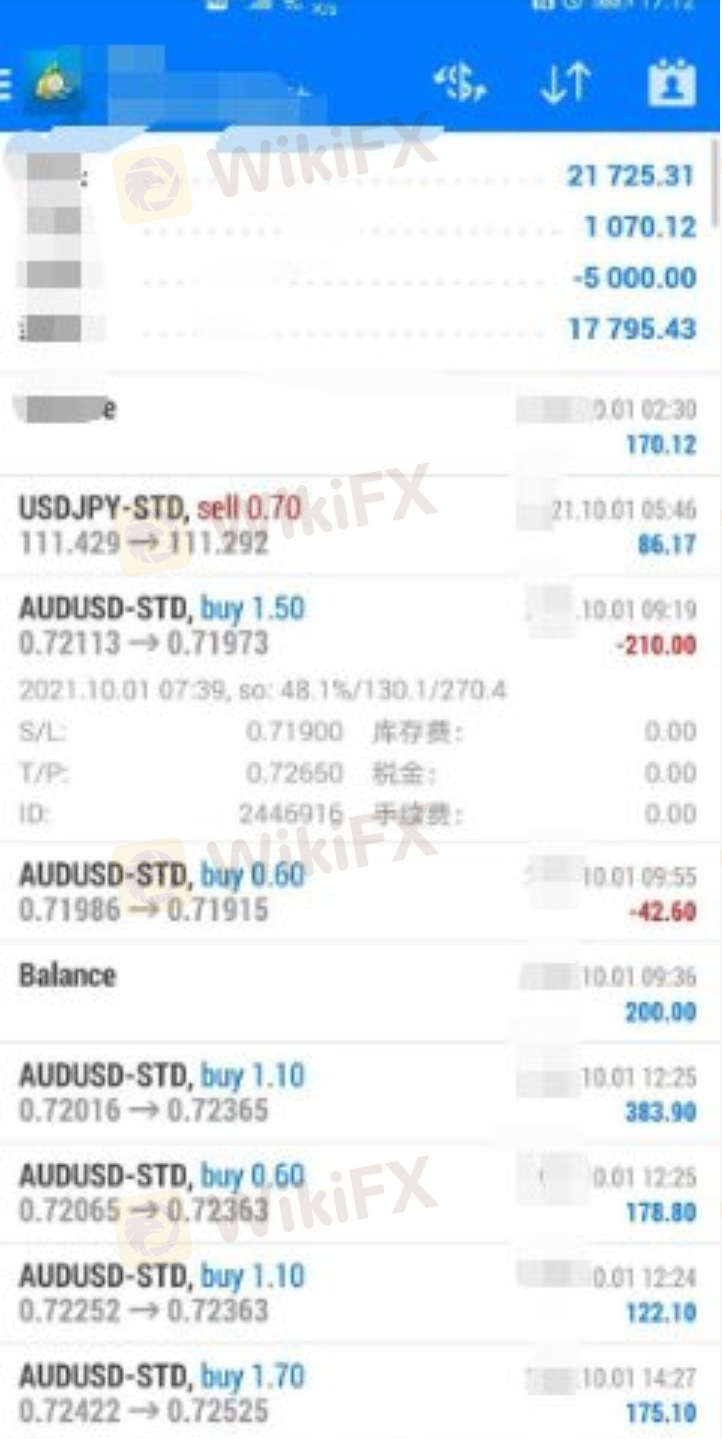Expand the AUDUSD-STD trade with profit 383.90
Image resolution: width=722 pixels, height=1439 pixels.
click(x=360, y=1093)
